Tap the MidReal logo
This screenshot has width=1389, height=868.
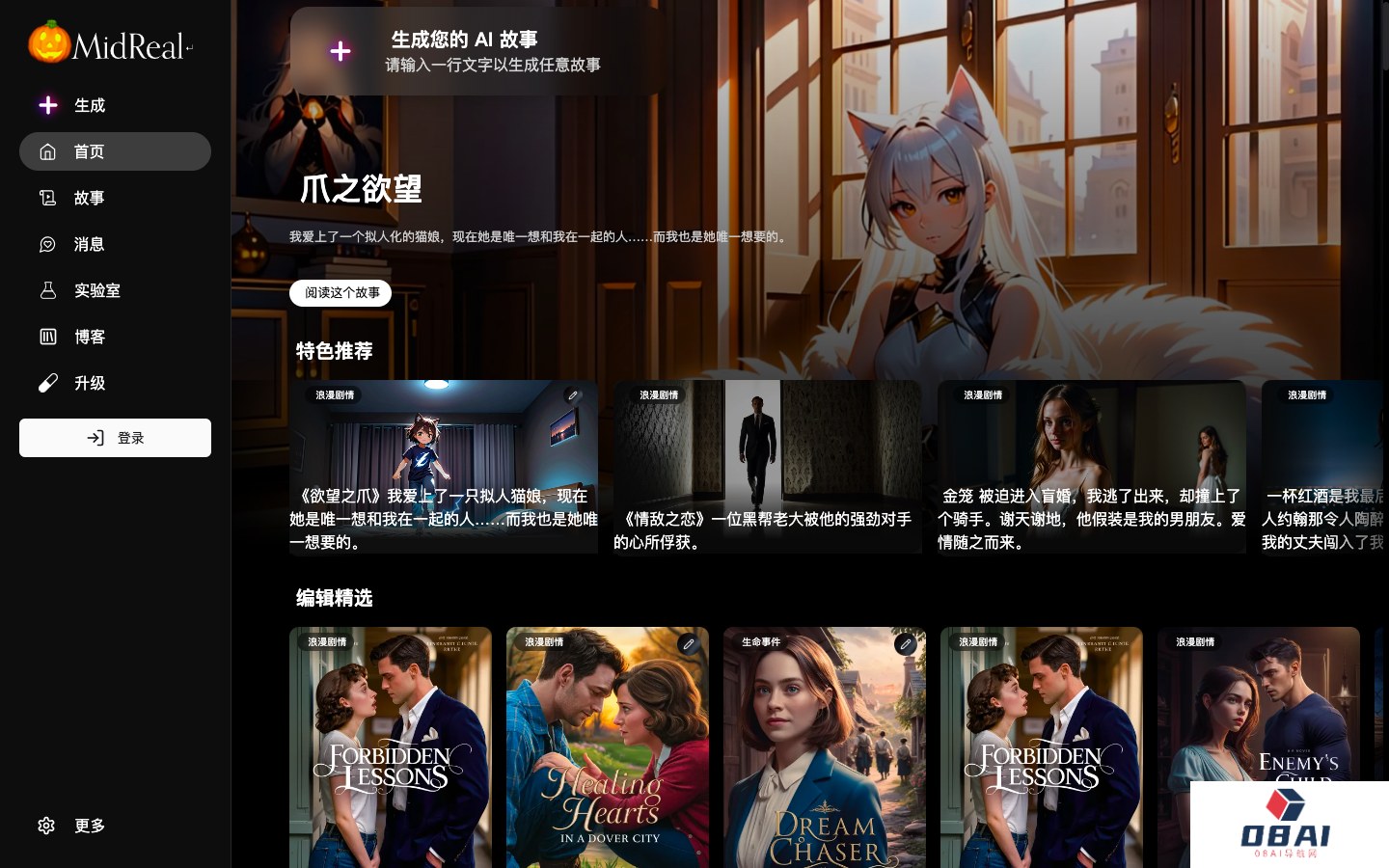(110, 44)
